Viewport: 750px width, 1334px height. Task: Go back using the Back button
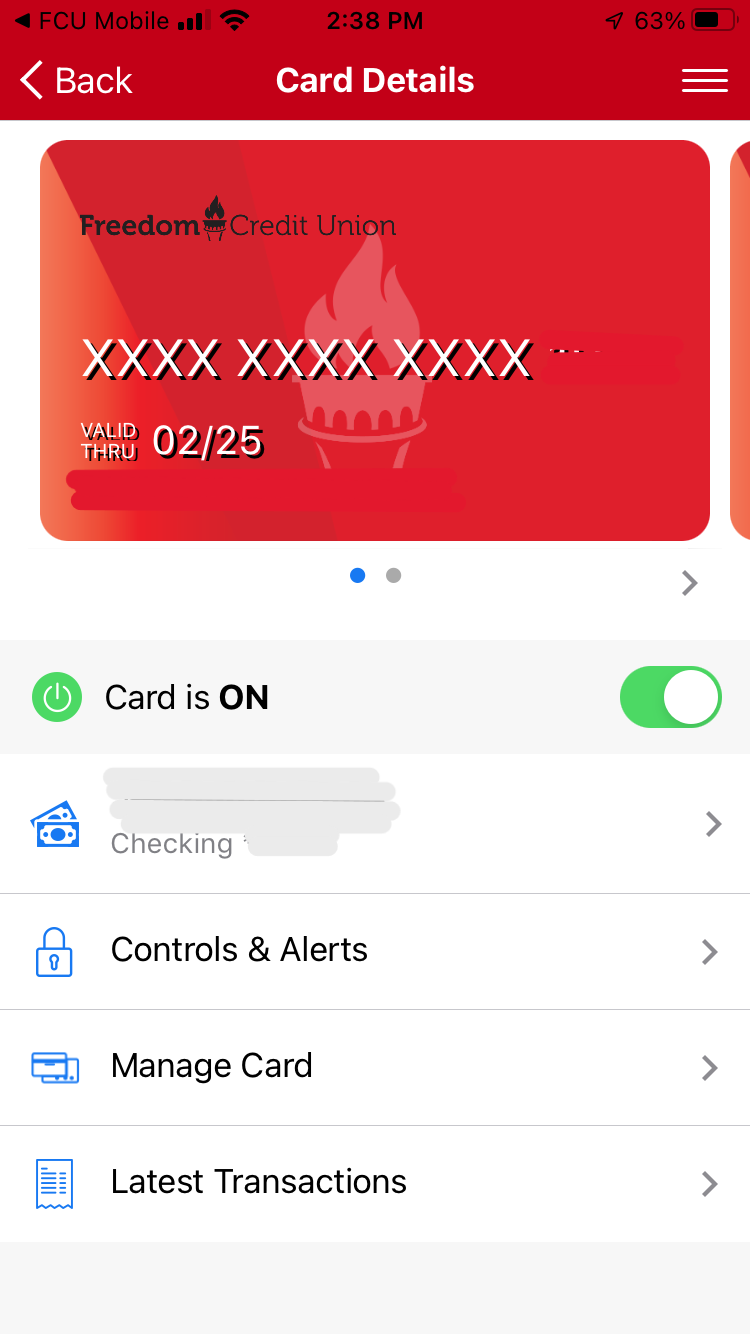[76, 81]
